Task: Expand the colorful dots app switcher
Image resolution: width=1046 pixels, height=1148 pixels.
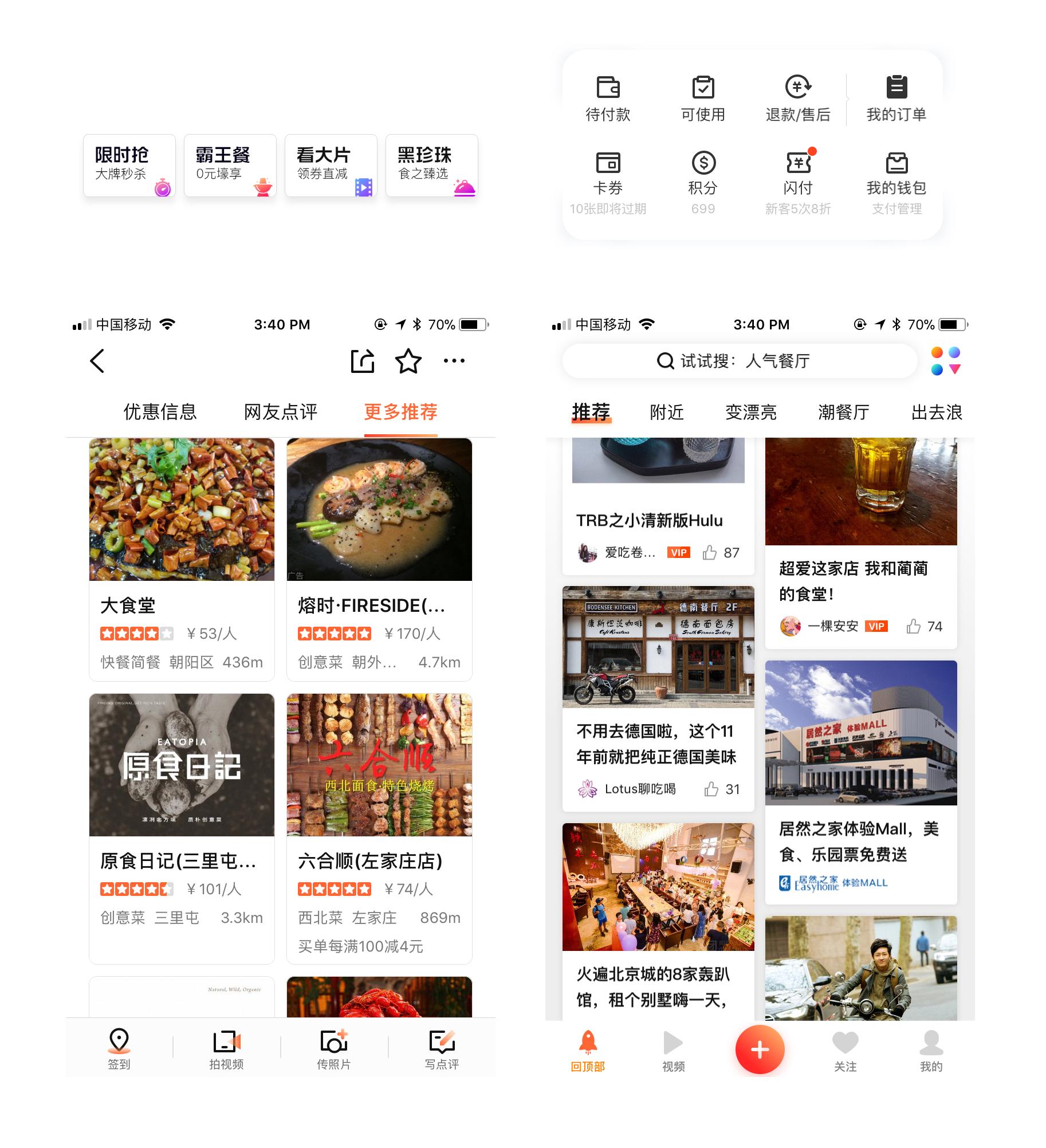Action: tap(946, 361)
